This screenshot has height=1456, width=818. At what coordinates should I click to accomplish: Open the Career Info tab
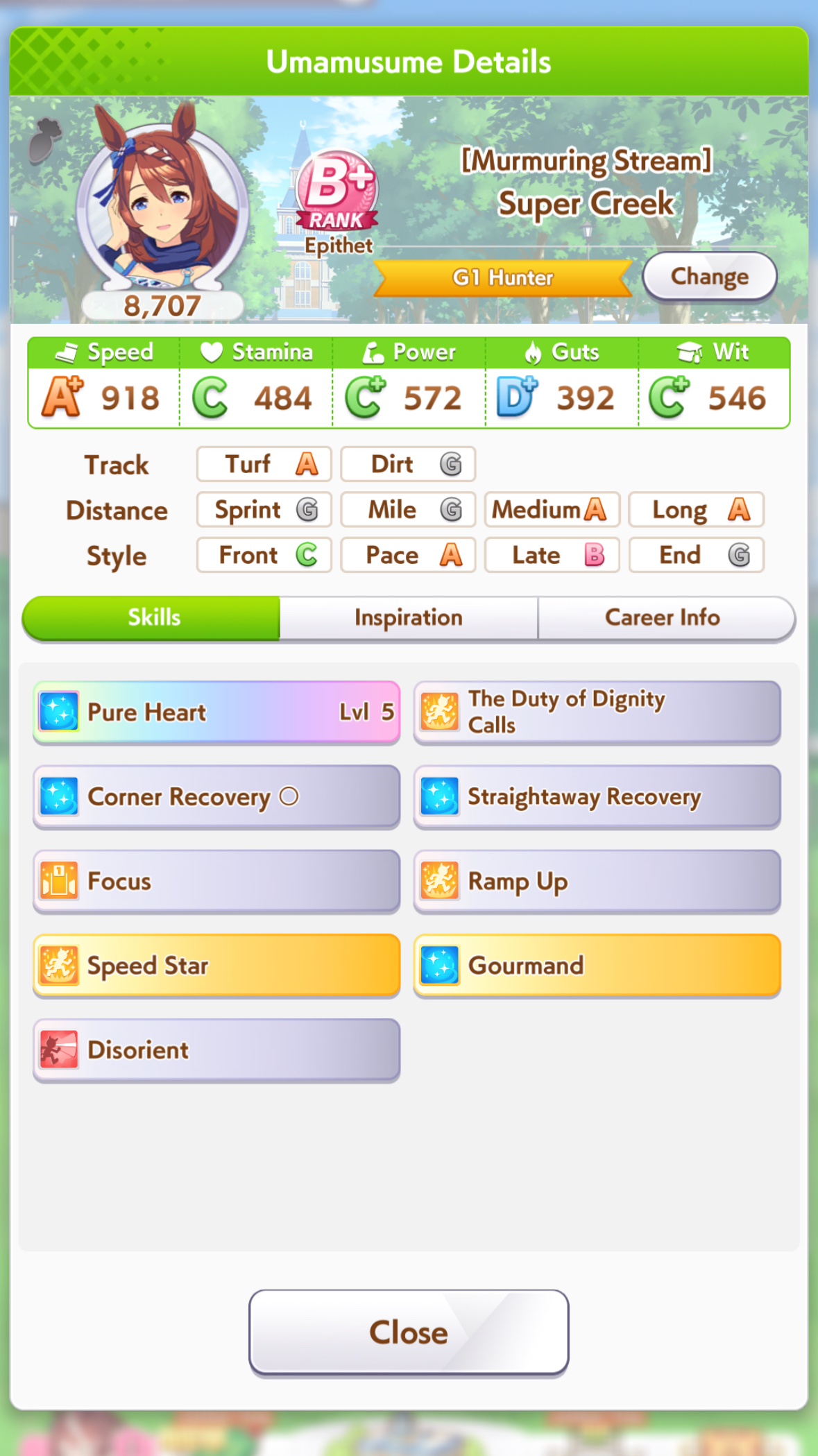665,617
